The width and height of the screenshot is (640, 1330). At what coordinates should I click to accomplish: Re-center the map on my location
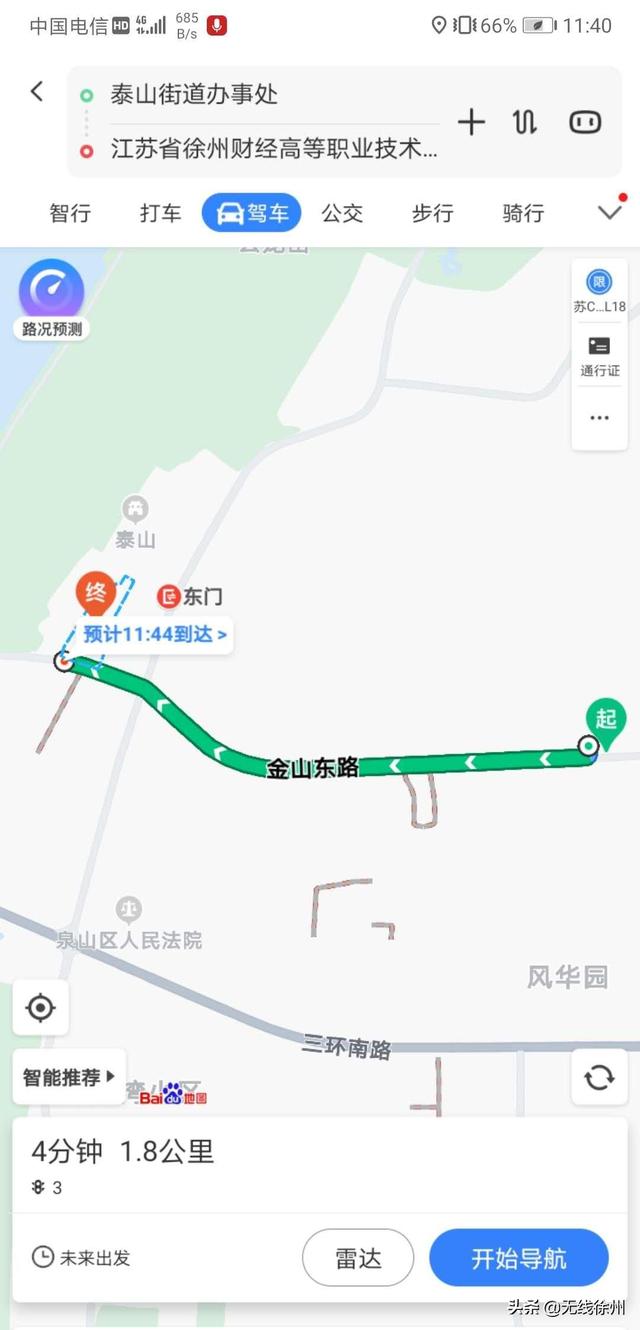[41, 1007]
